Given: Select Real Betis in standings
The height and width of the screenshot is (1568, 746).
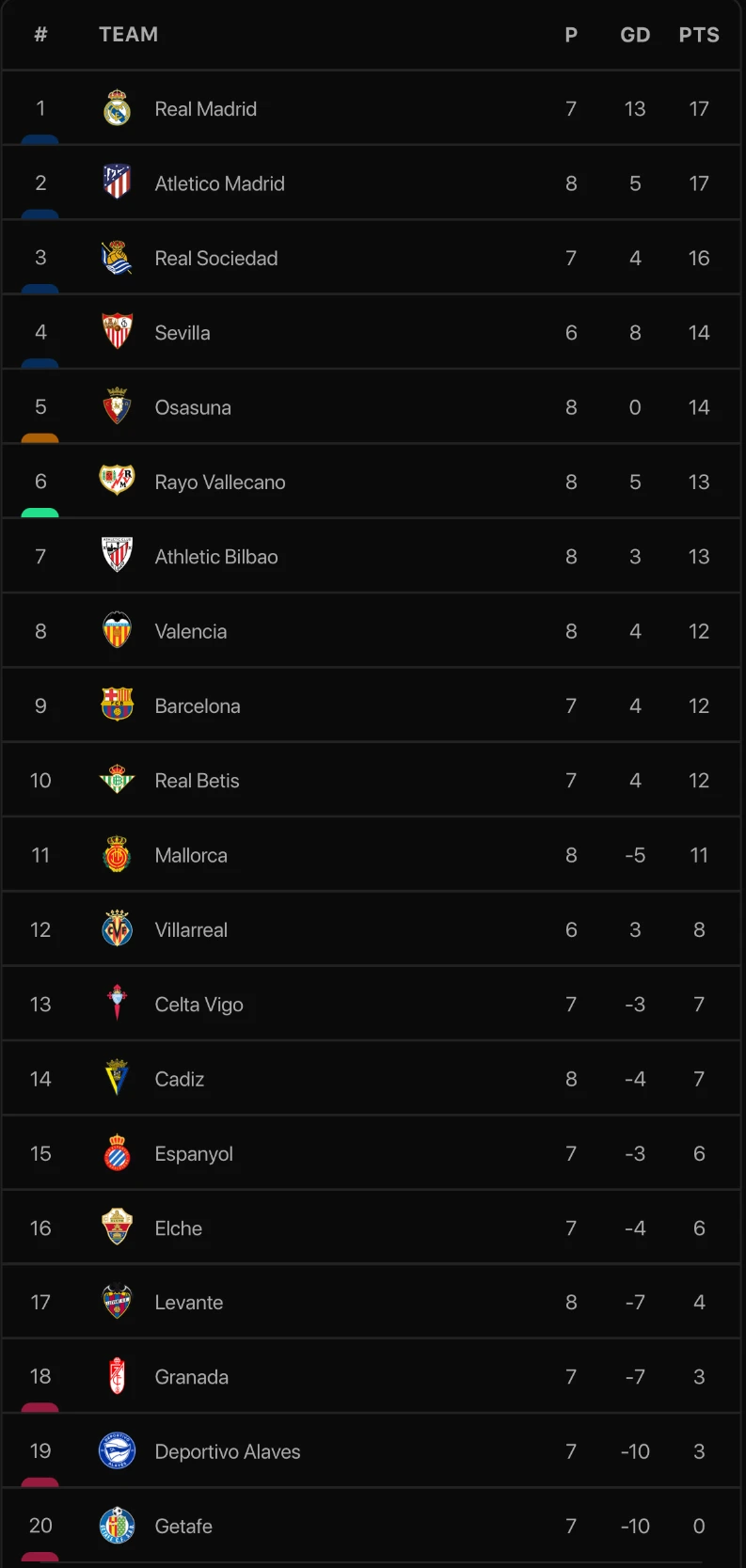Looking at the screenshot, I should click(x=197, y=781).
